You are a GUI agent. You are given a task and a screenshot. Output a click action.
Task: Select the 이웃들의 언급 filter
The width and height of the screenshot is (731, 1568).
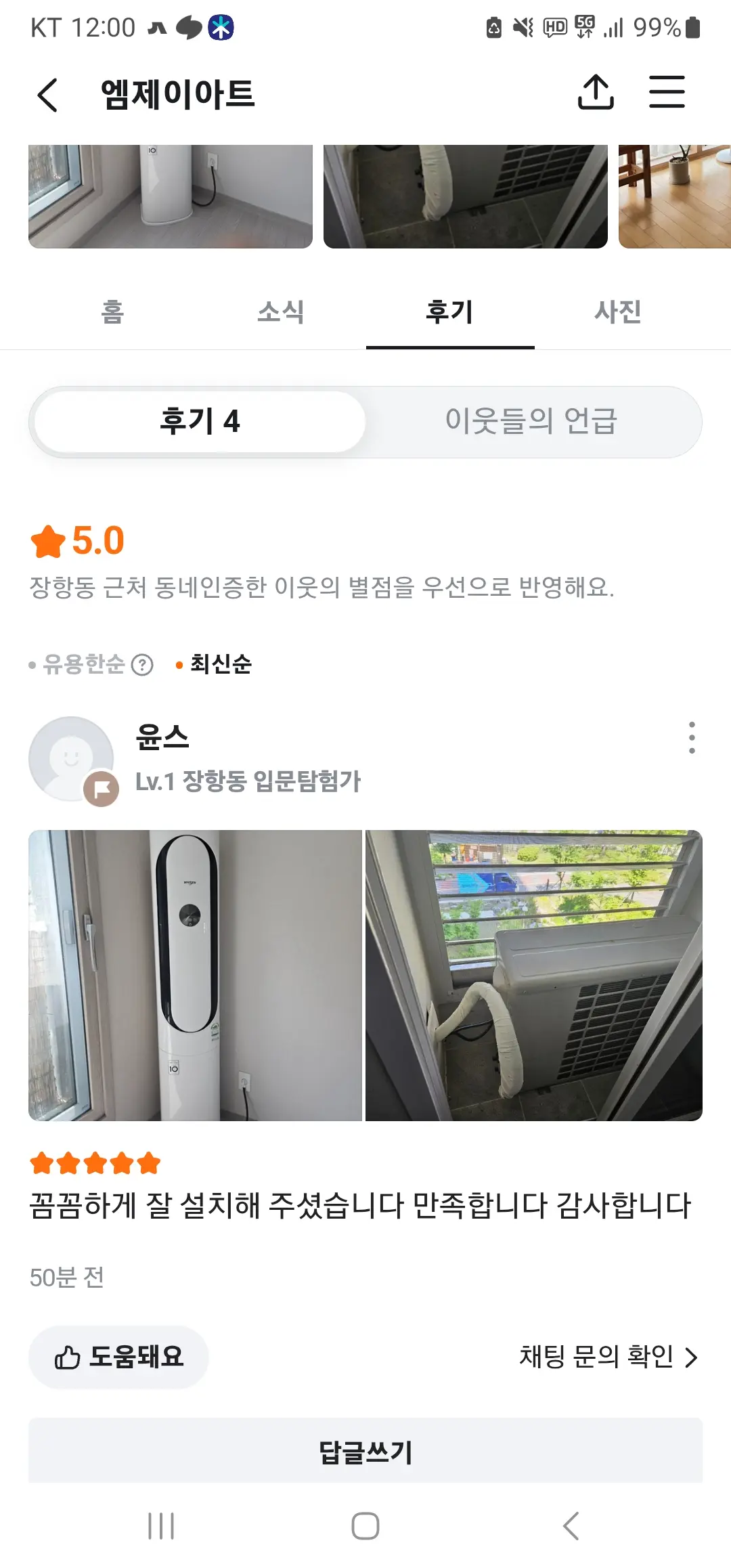(x=535, y=421)
